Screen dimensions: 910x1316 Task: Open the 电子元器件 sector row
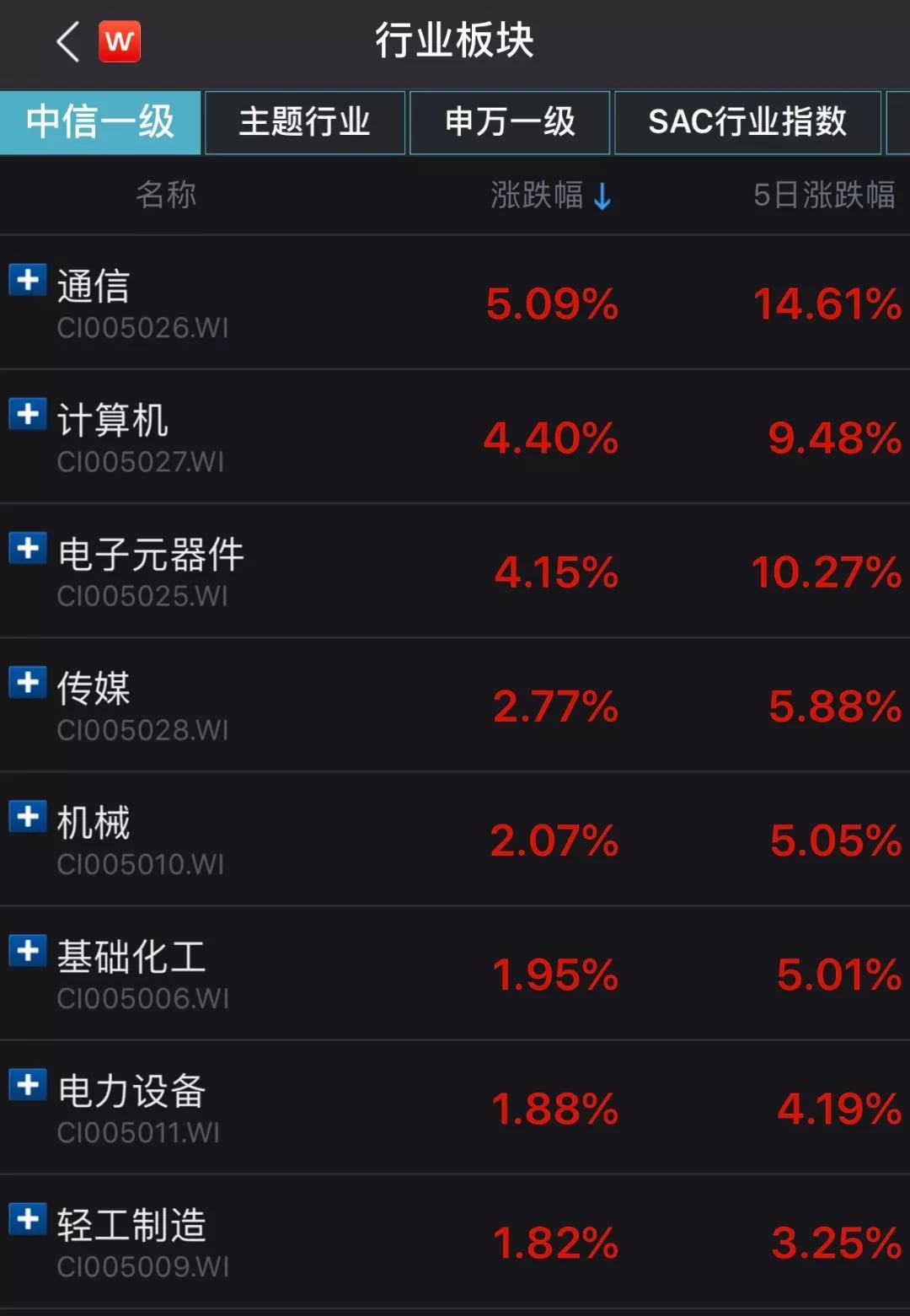[455, 571]
